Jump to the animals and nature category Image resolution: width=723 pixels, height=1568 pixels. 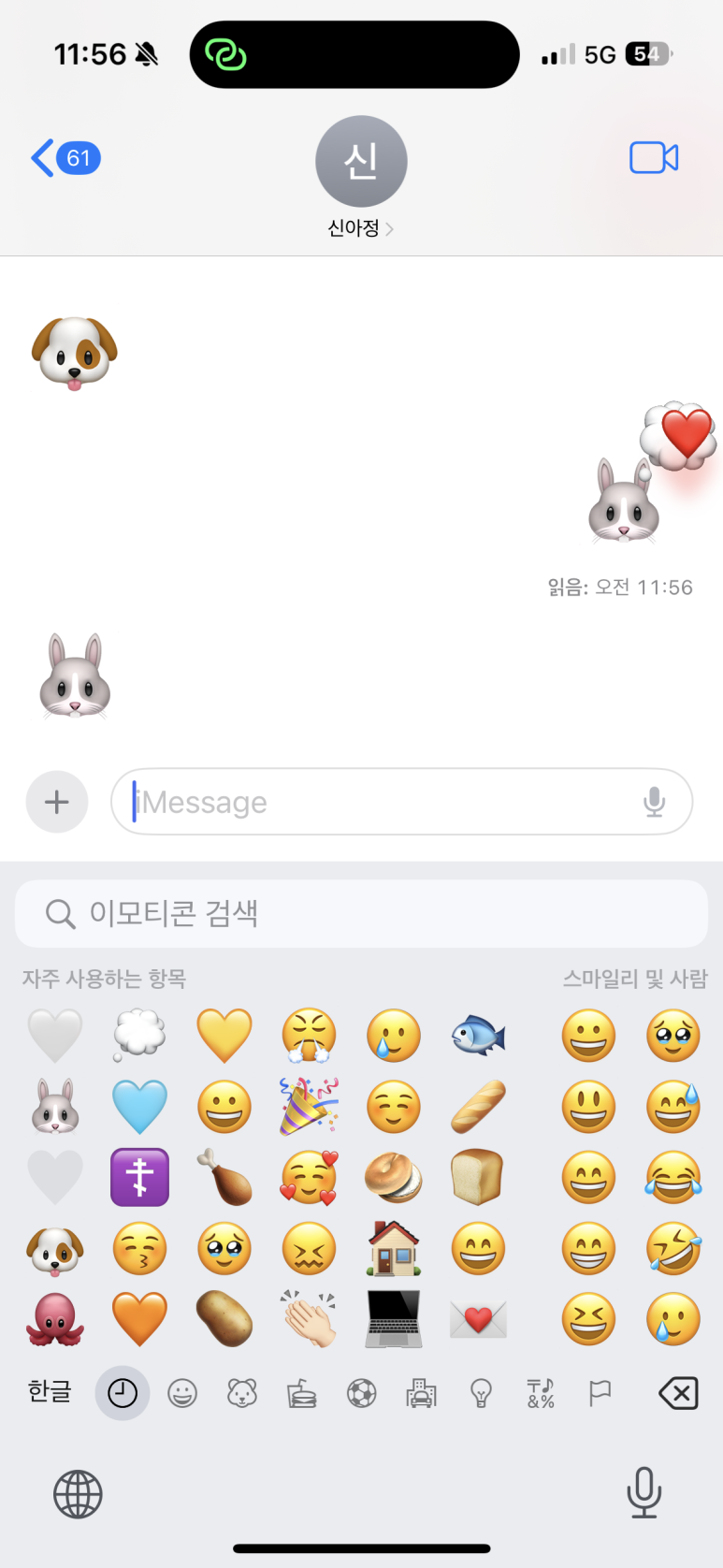tap(242, 1394)
